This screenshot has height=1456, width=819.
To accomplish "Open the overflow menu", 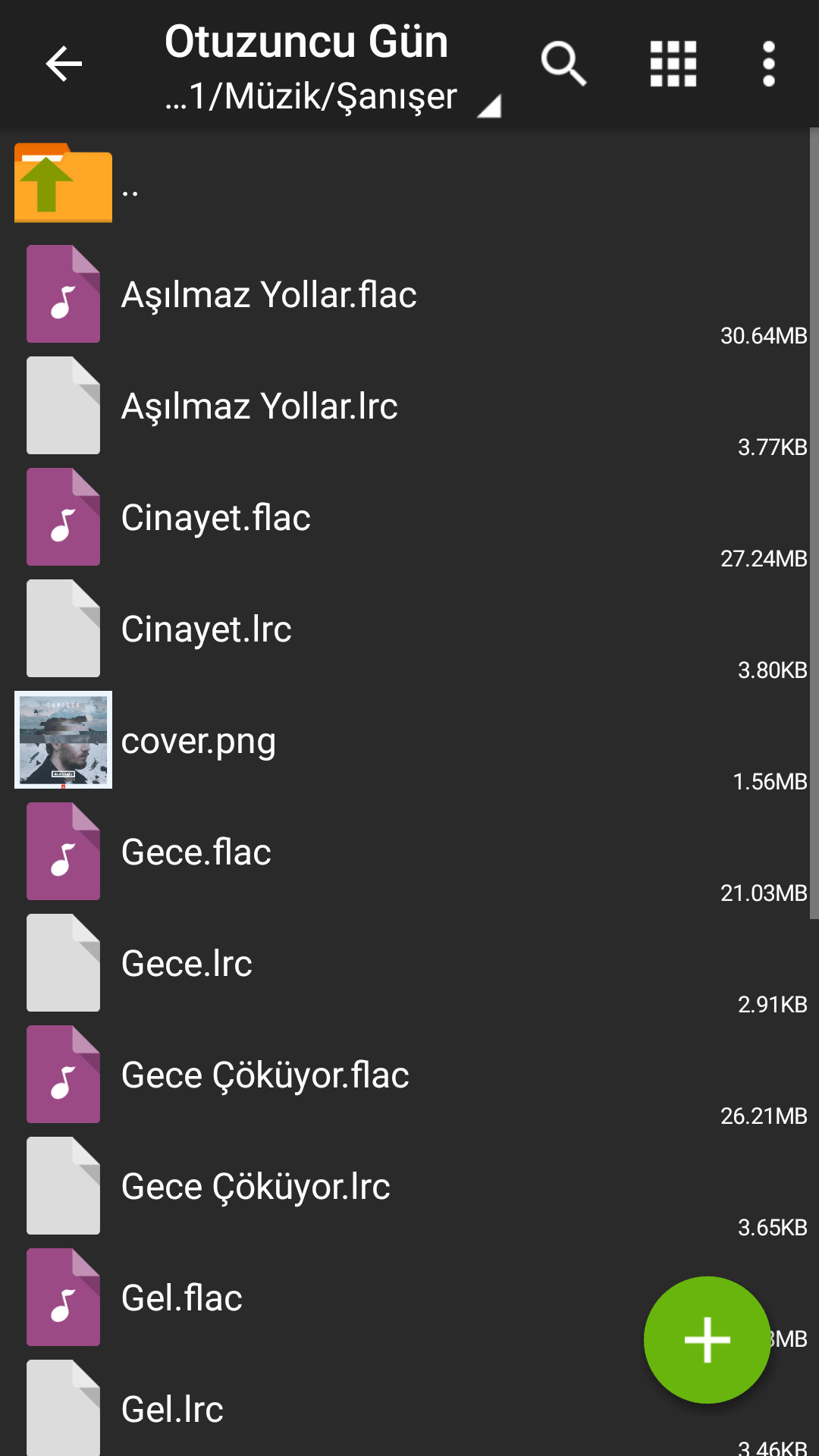I will (x=768, y=64).
